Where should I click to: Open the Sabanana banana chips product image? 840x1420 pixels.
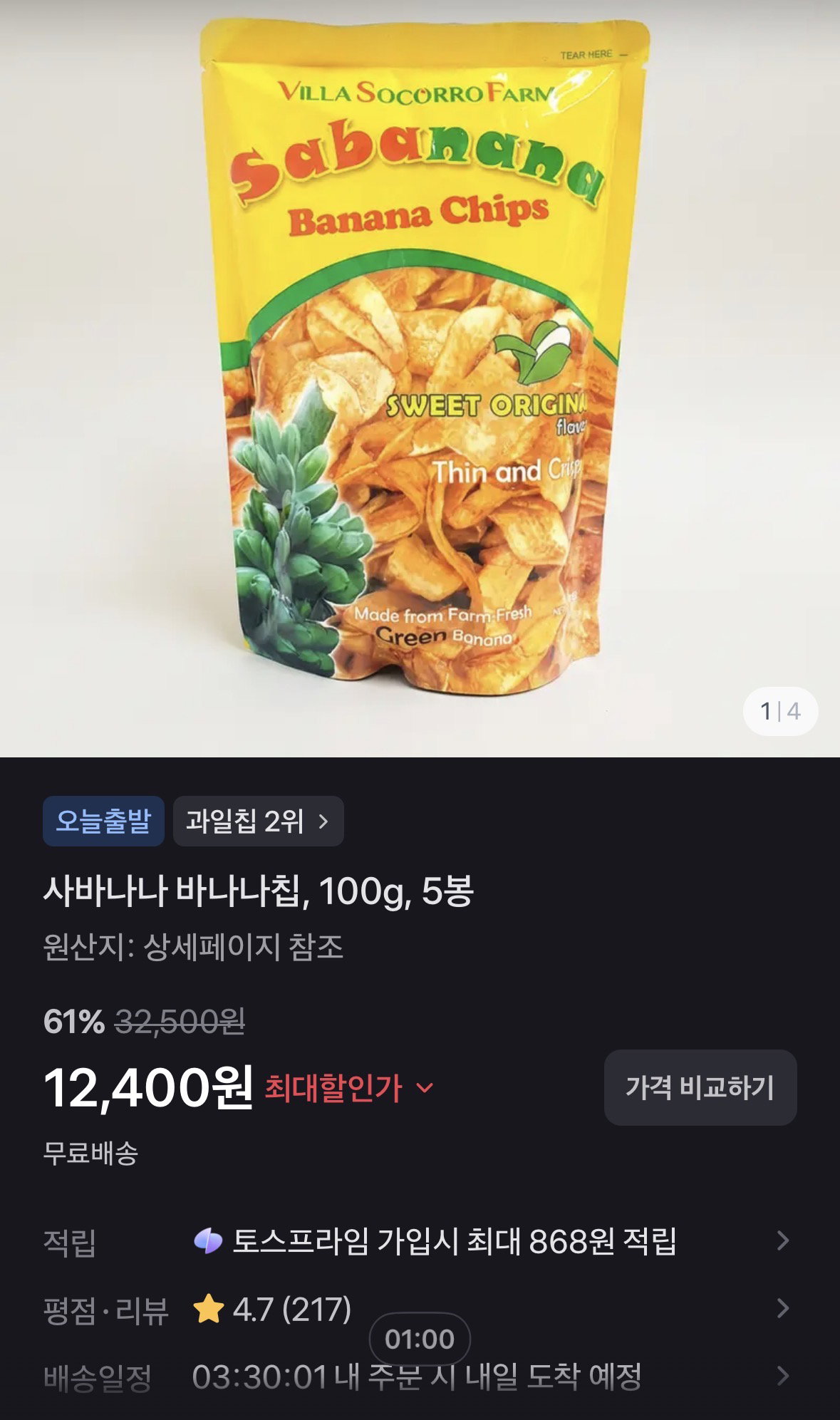420,378
